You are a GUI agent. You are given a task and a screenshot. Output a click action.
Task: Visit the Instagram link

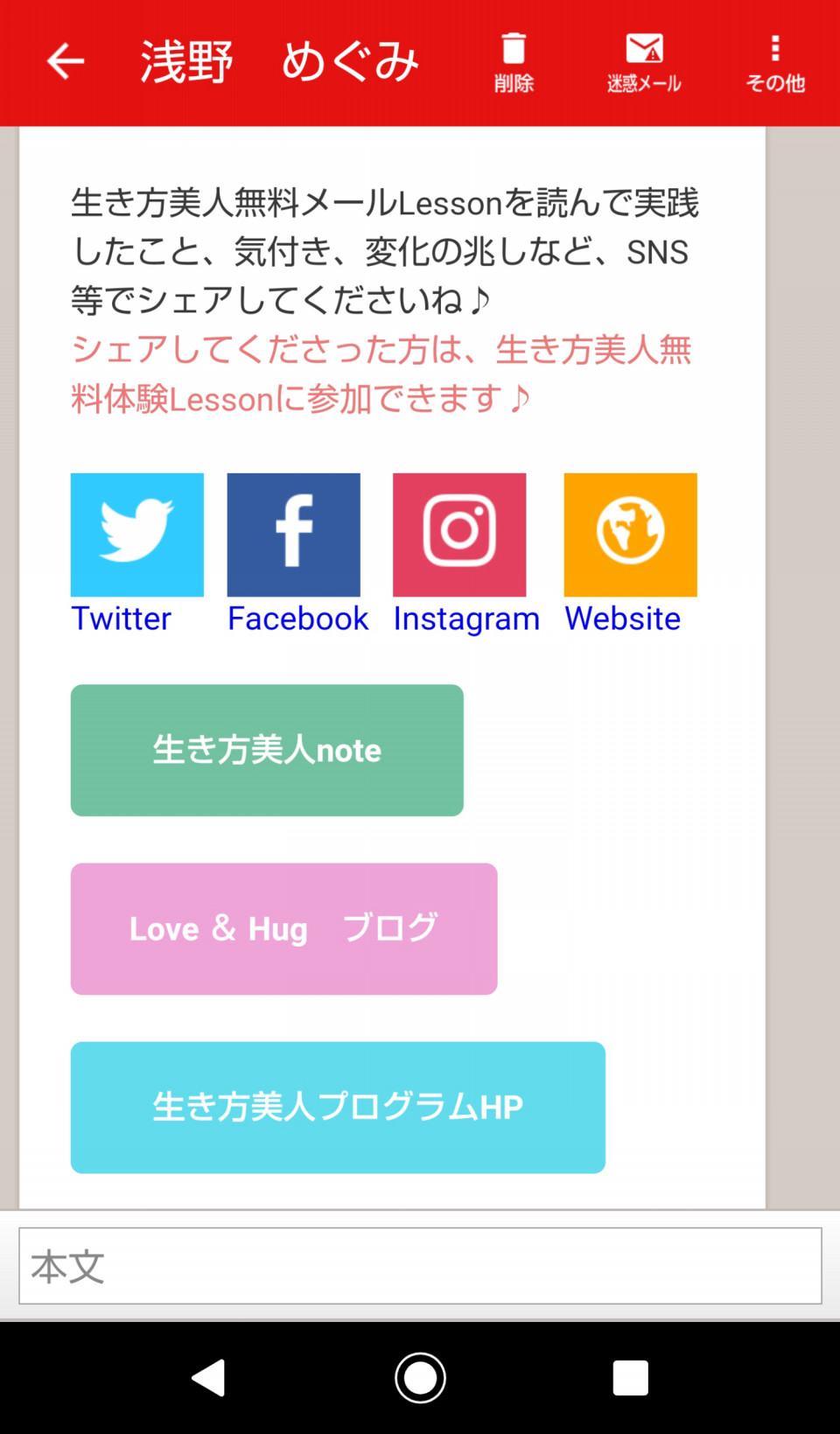coord(466,554)
